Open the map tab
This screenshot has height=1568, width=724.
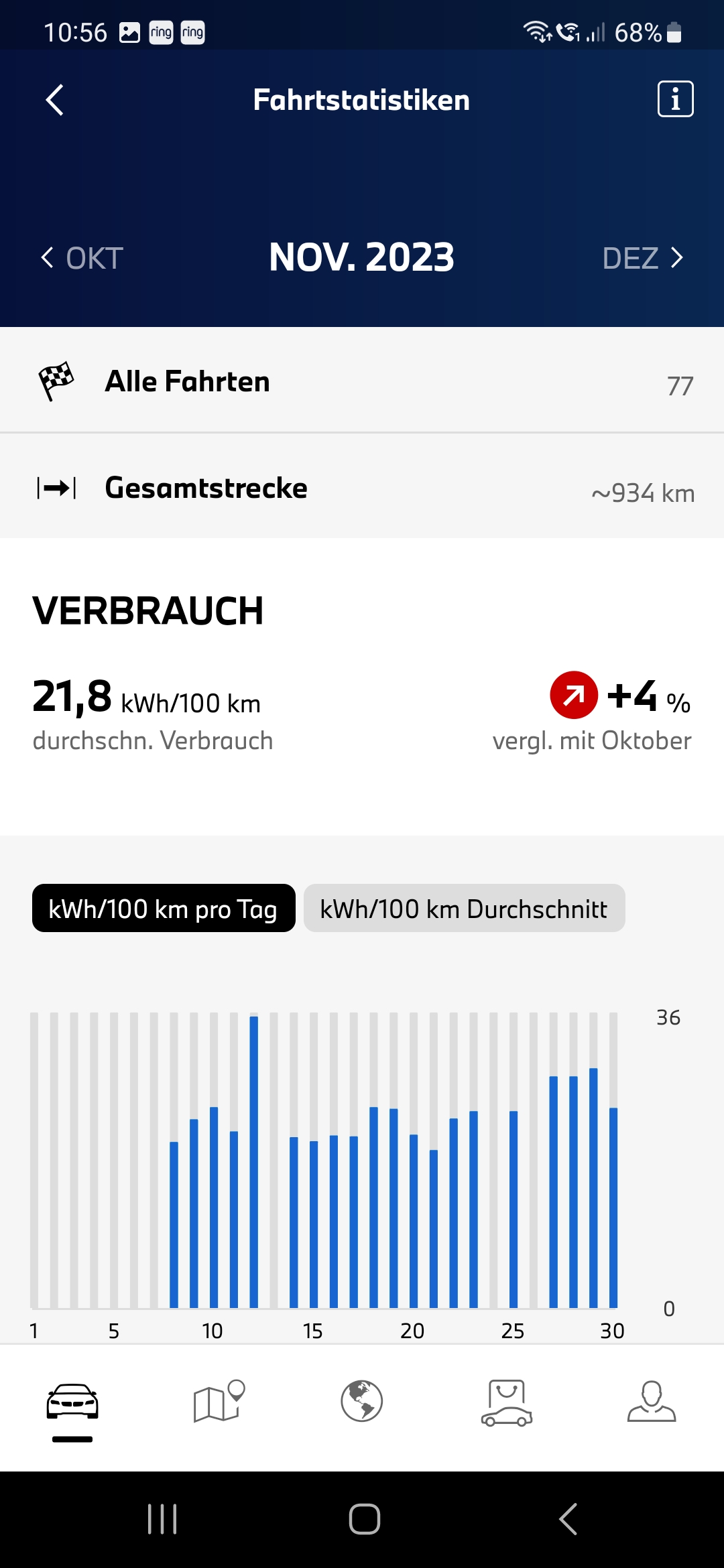(218, 1402)
